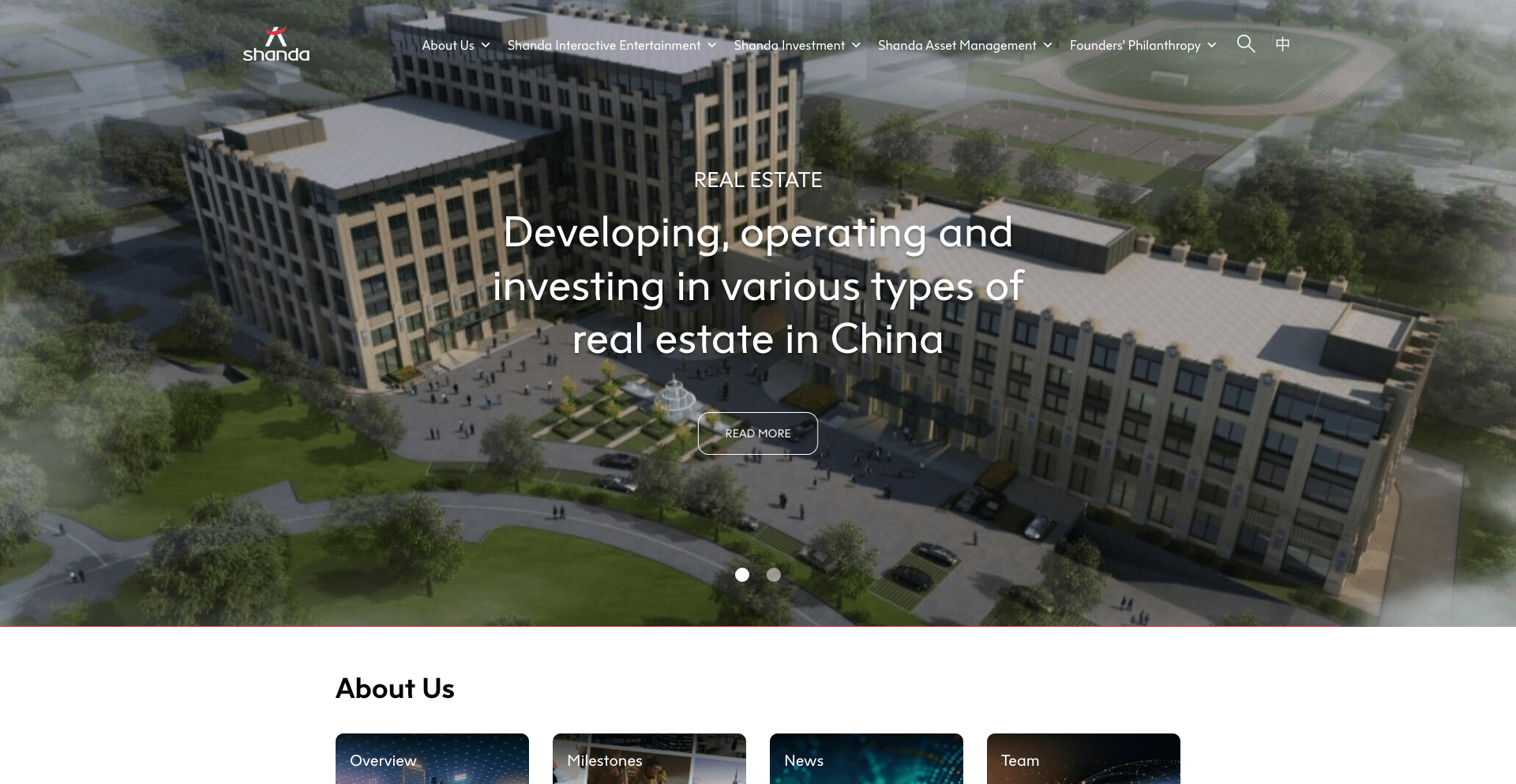Expand the Shanda Investment menu

[x=797, y=46]
